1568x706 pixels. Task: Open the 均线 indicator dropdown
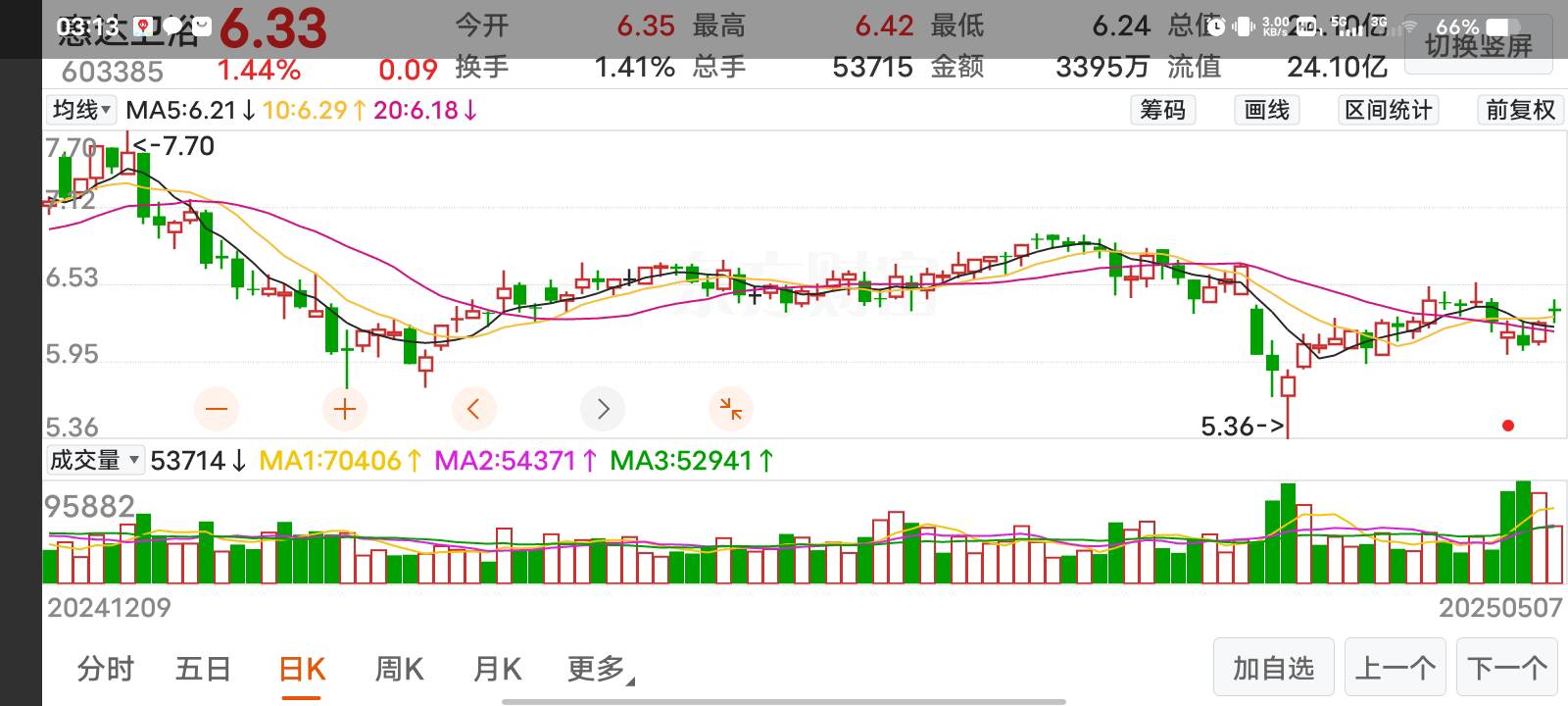click(x=82, y=110)
